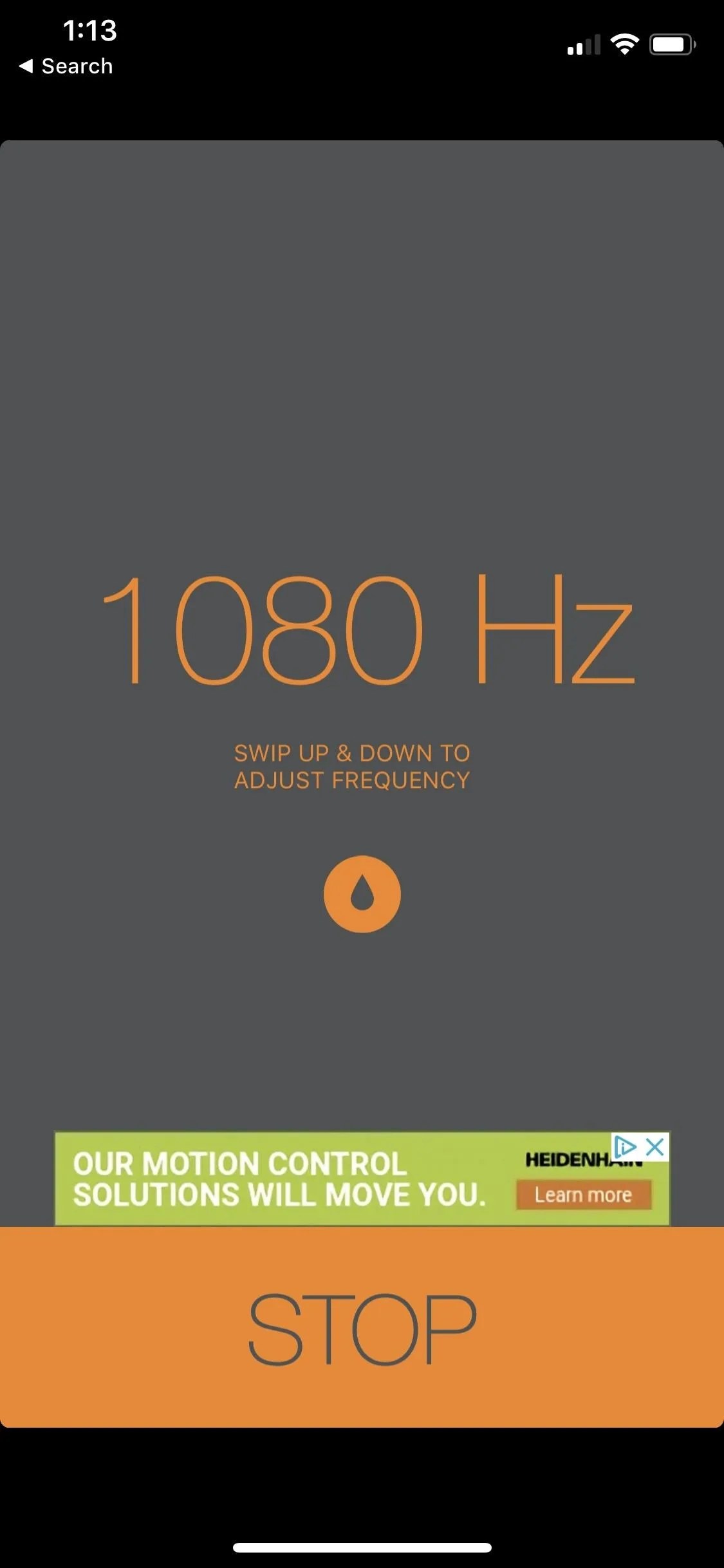Tap the STOP button
724x1568 pixels.
pyautogui.click(x=362, y=1329)
